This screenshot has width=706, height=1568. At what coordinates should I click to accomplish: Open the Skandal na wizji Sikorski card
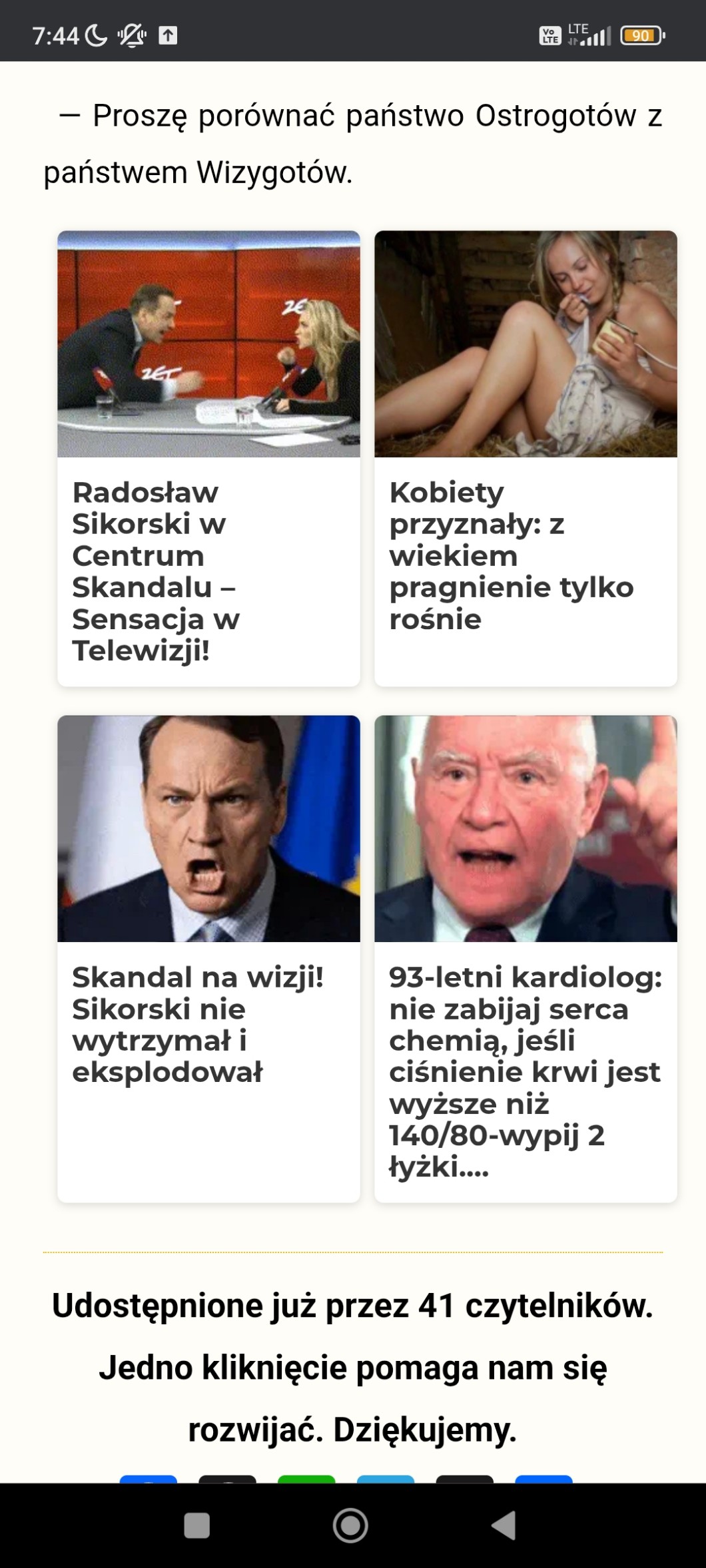coord(208,957)
